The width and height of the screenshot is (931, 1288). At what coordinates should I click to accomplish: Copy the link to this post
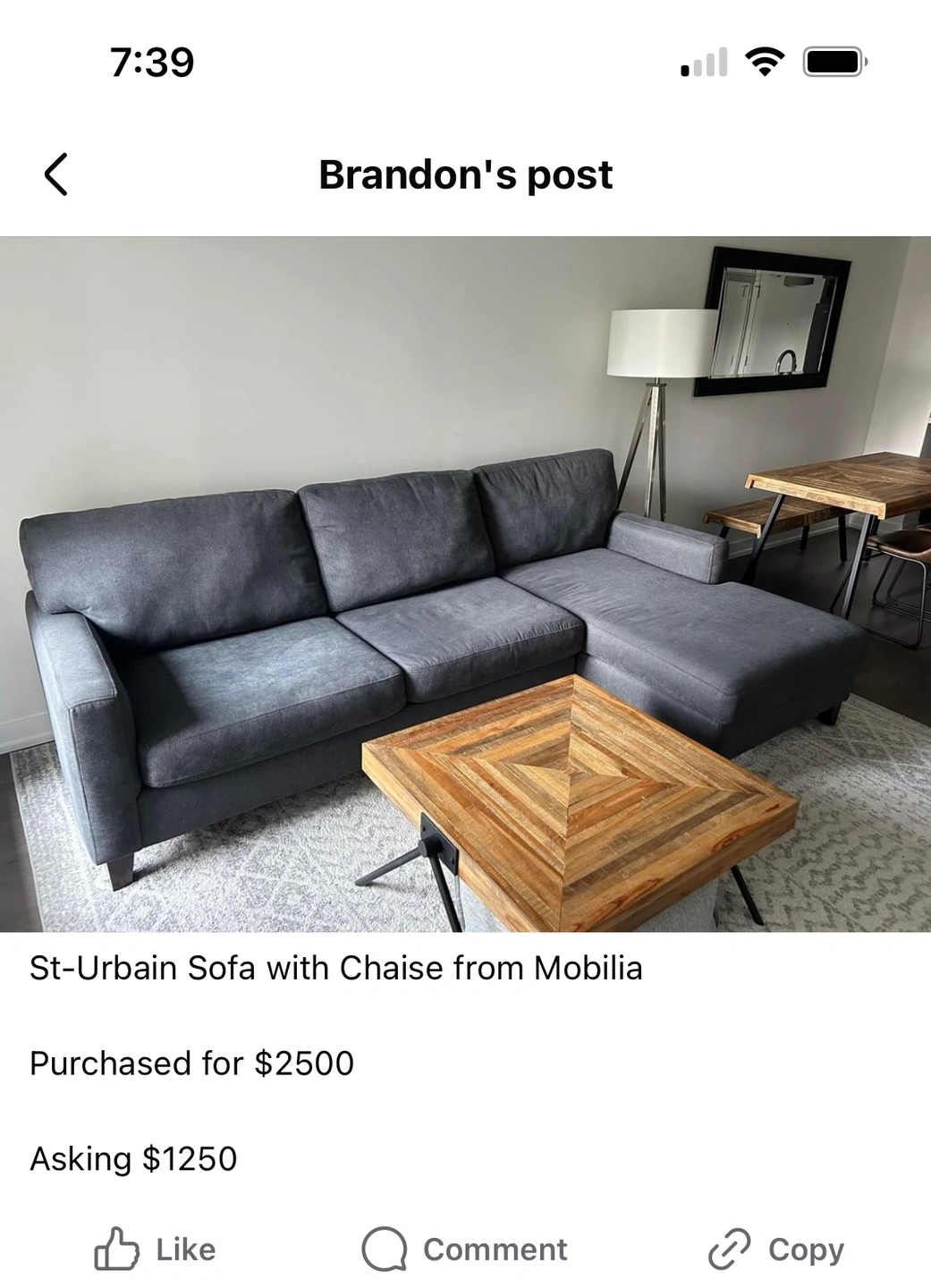pos(776,1250)
